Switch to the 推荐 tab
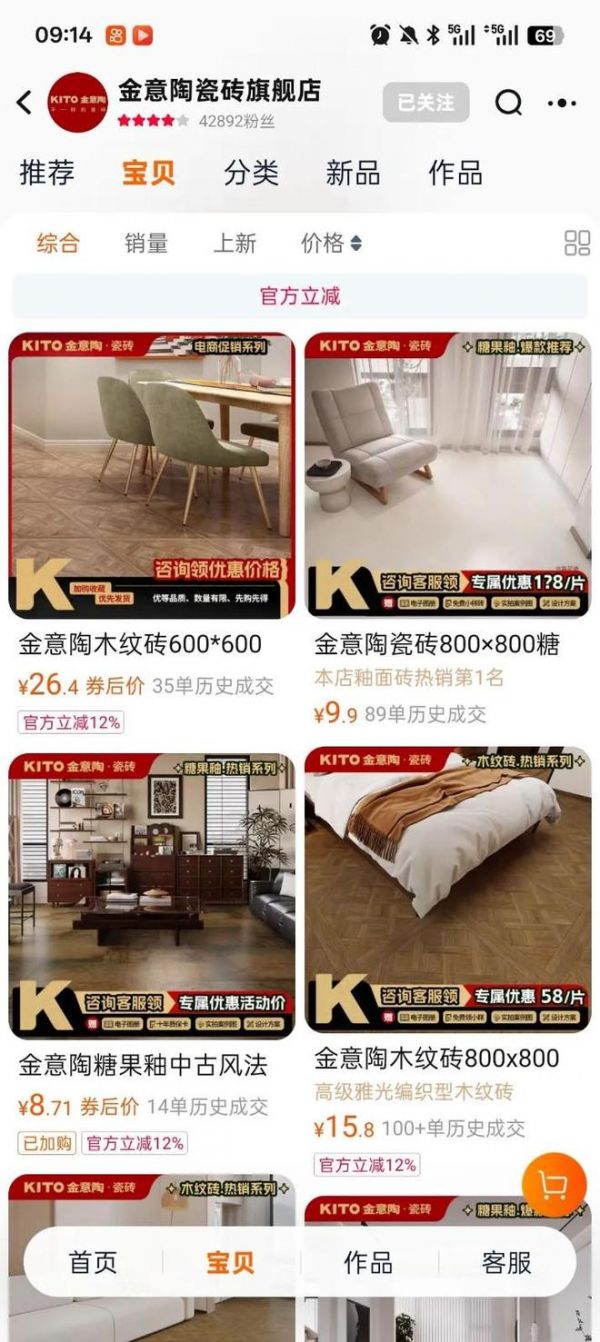 (x=47, y=172)
